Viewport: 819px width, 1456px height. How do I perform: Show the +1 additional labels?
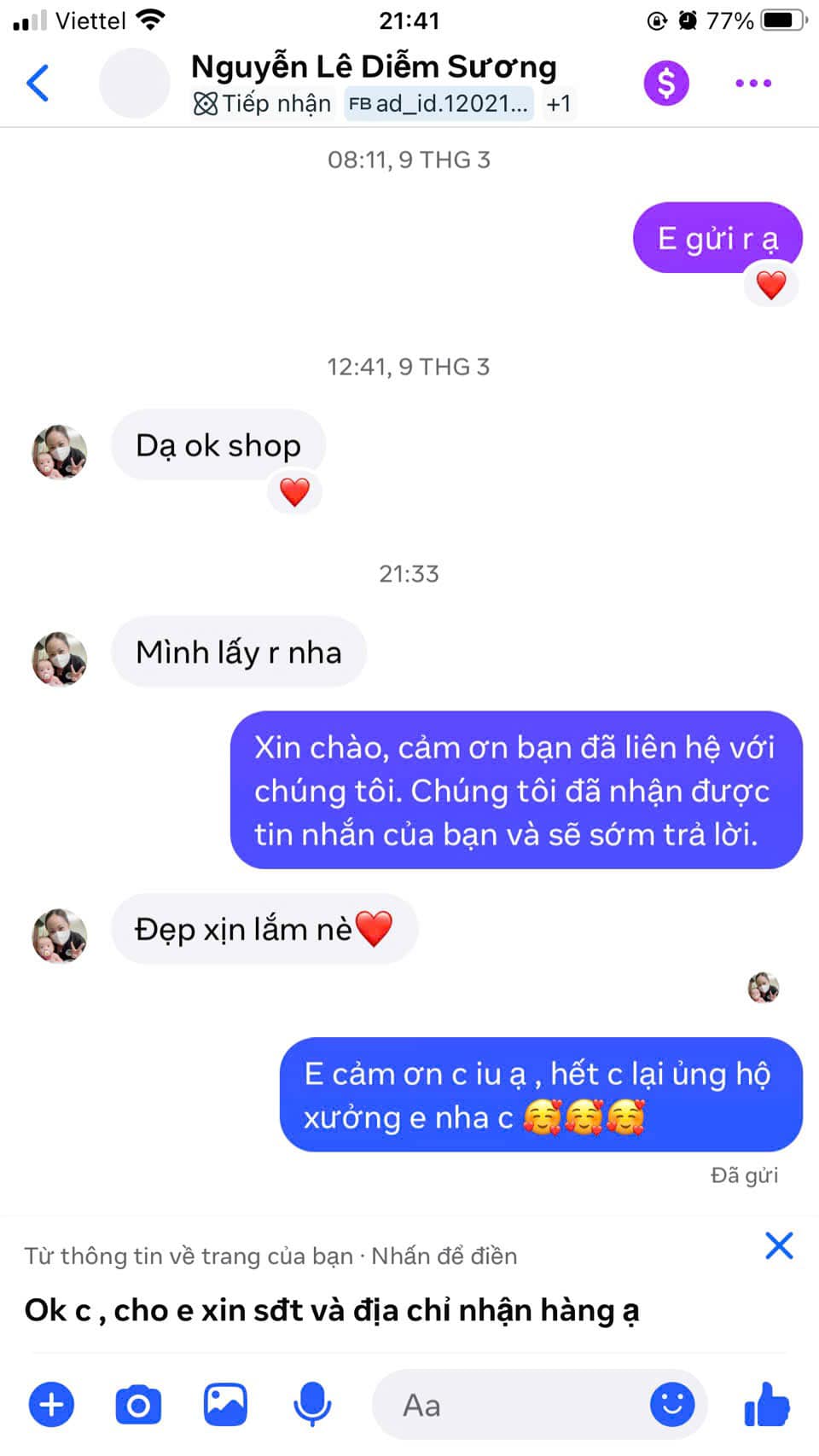[559, 104]
